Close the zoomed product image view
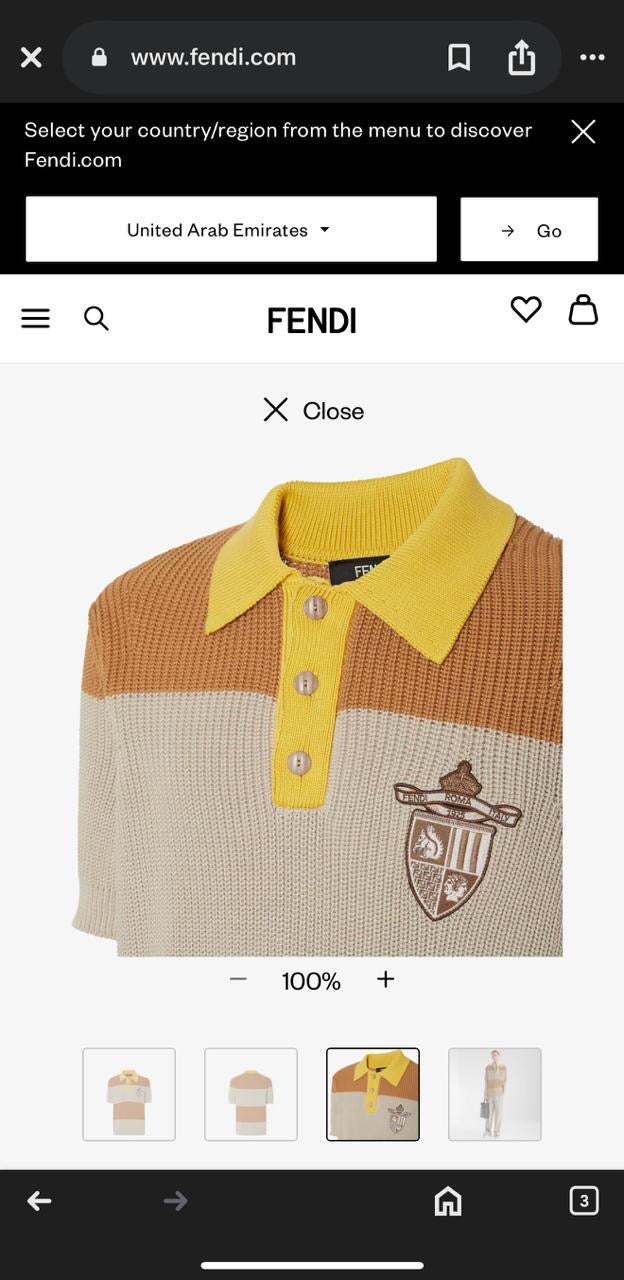 pyautogui.click(x=313, y=410)
